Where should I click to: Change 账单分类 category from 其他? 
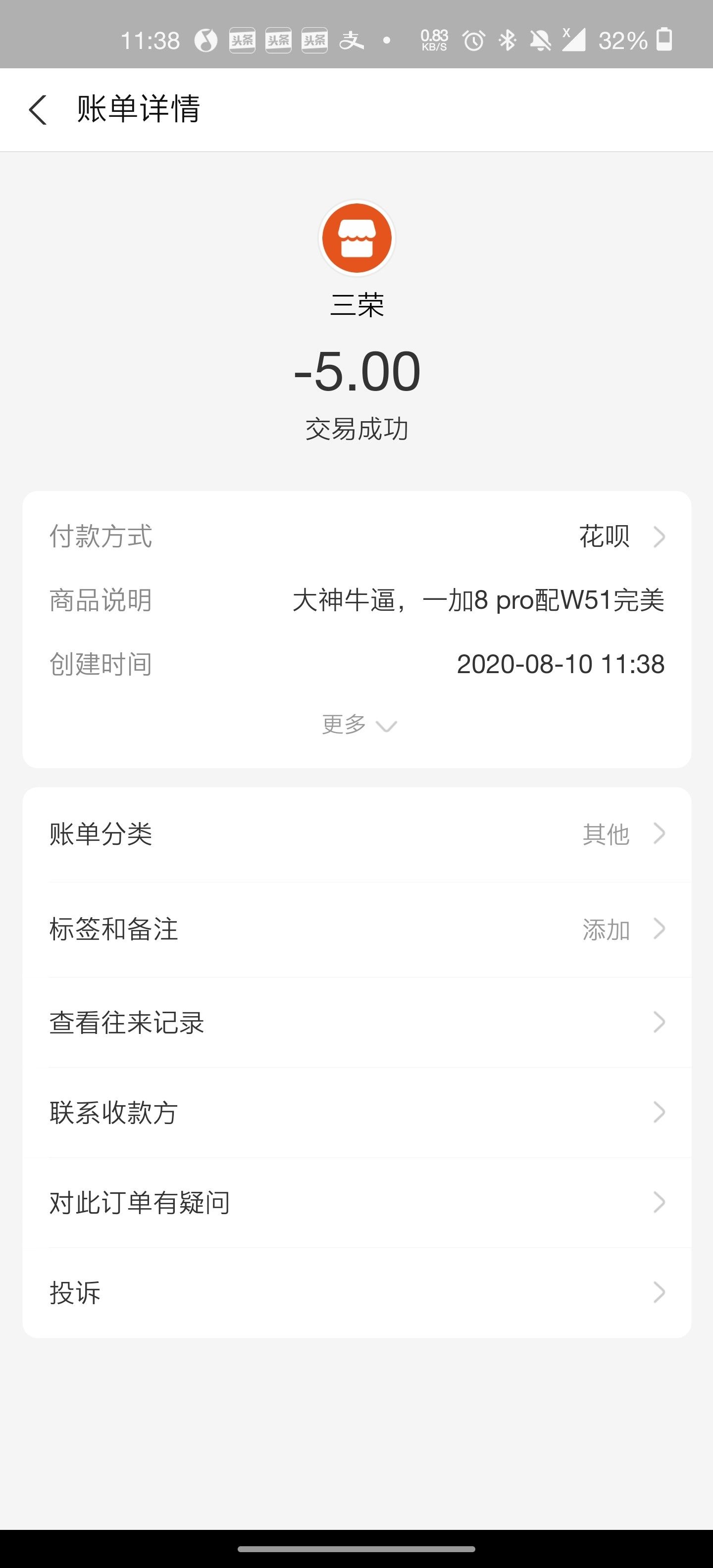tap(356, 834)
